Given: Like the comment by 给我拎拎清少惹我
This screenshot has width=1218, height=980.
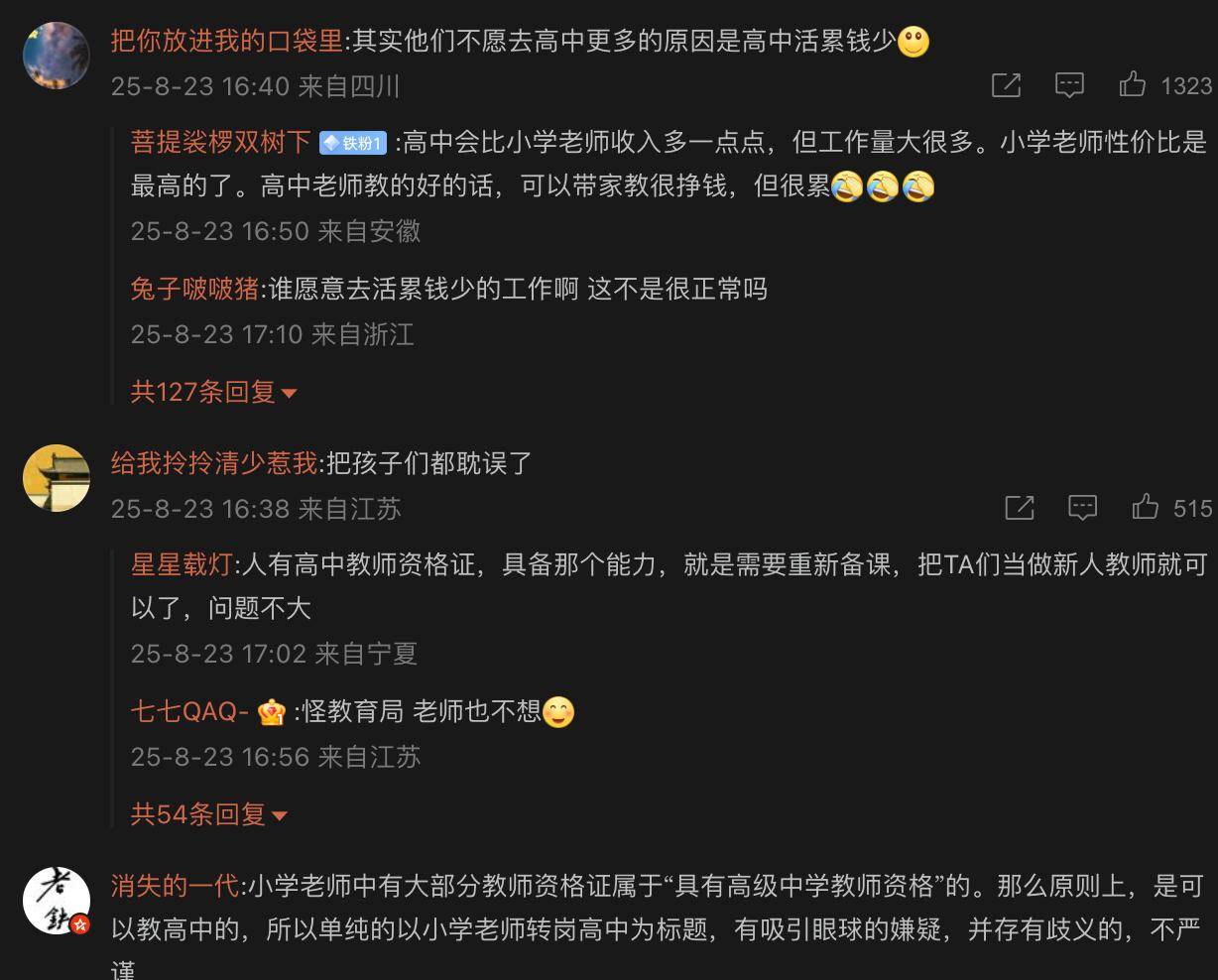Looking at the screenshot, I should (x=1146, y=508).
